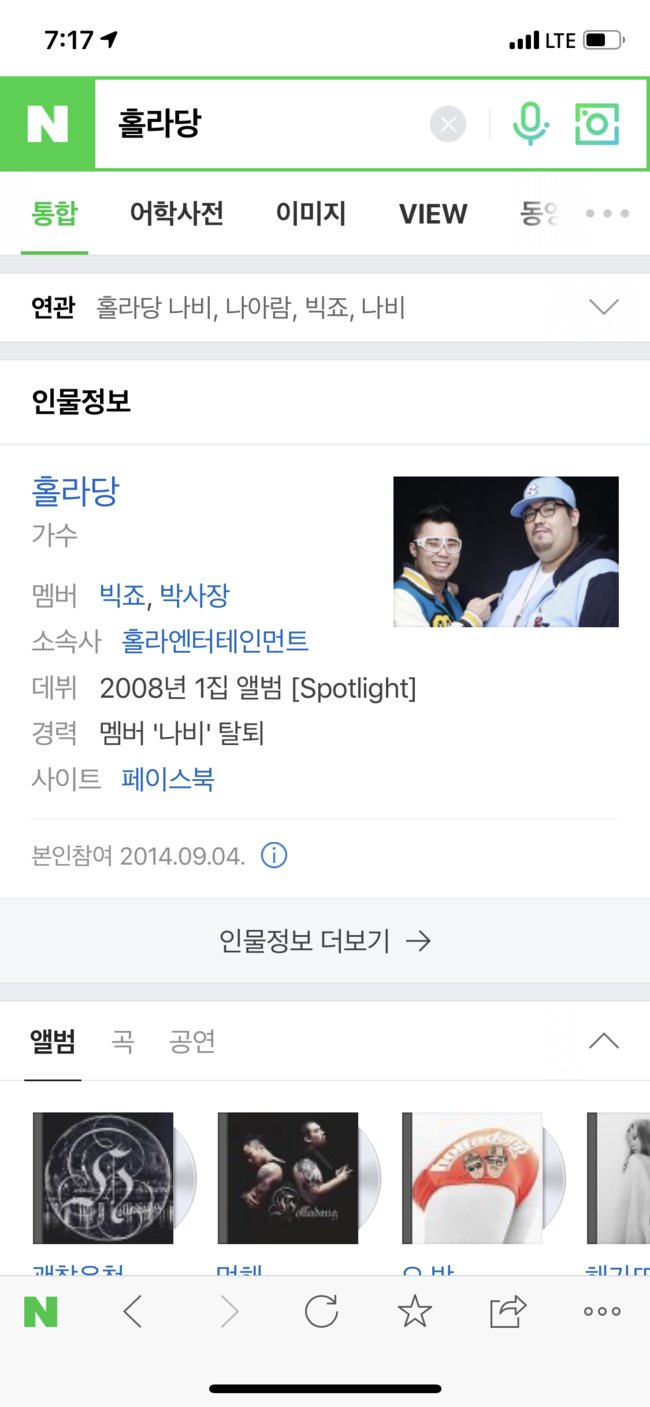Screen dimensions: 650x1407
Task: Collapse the album section with the up chevron
Action: point(604,1041)
